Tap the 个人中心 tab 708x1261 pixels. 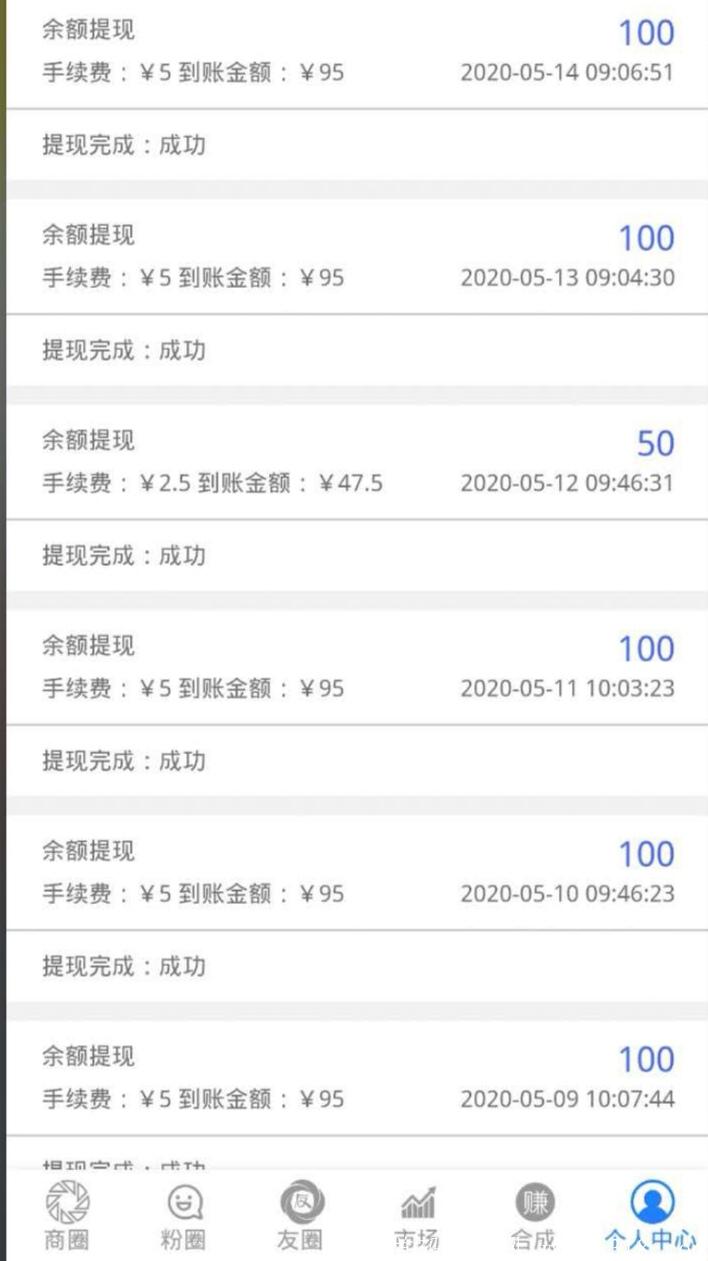click(651, 1215)
